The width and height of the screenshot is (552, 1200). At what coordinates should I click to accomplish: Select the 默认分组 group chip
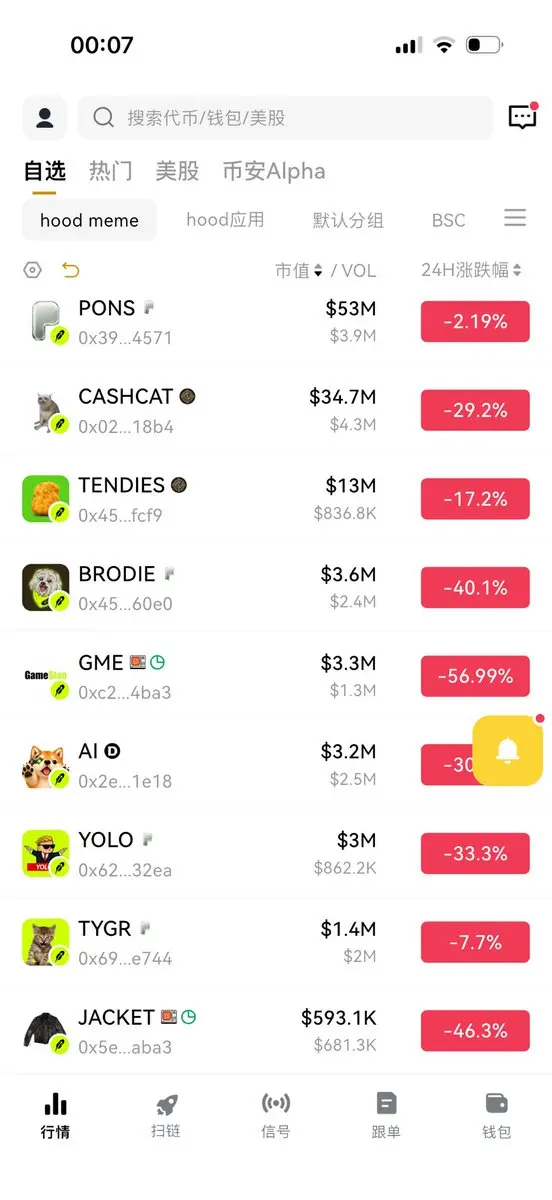coord(348,220)
